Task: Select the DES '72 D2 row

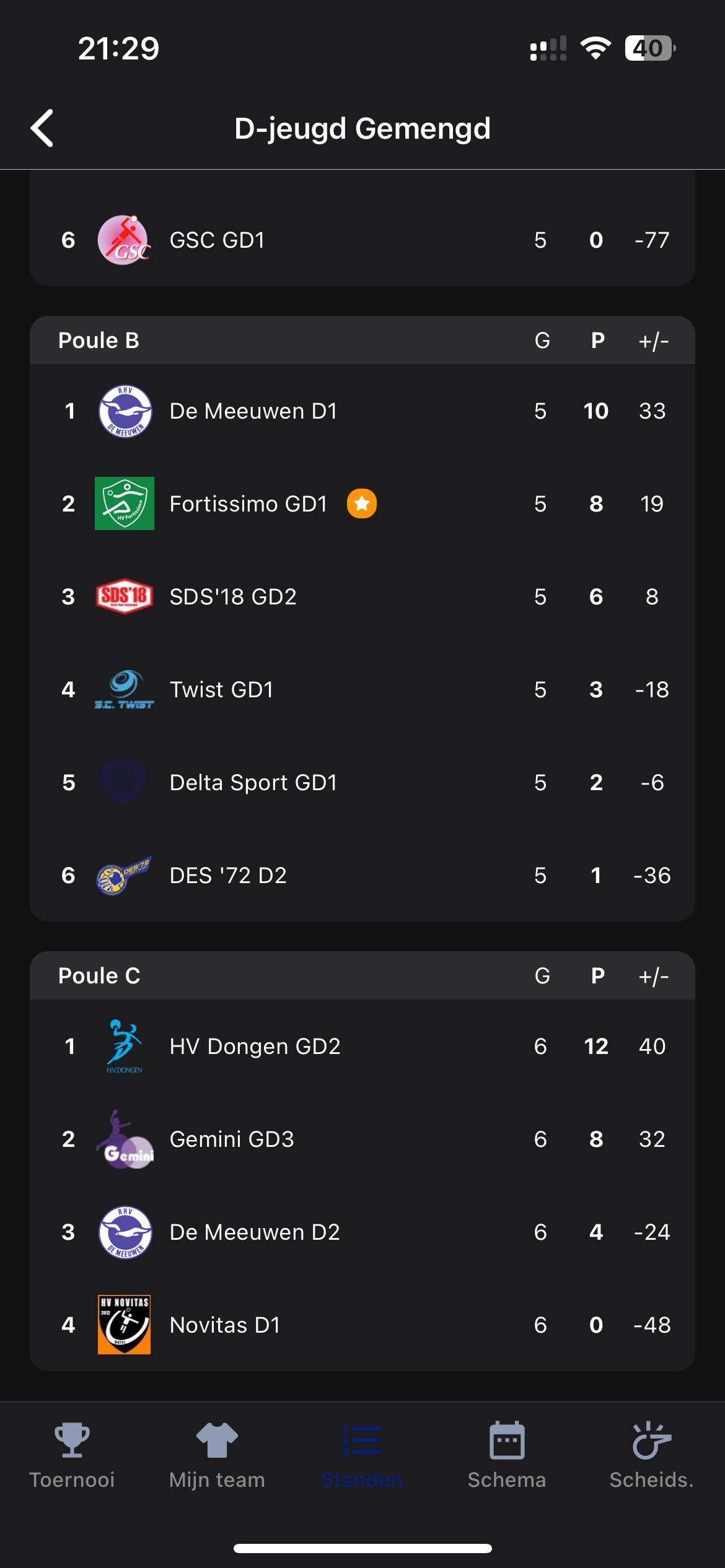Action: (362, 875)
